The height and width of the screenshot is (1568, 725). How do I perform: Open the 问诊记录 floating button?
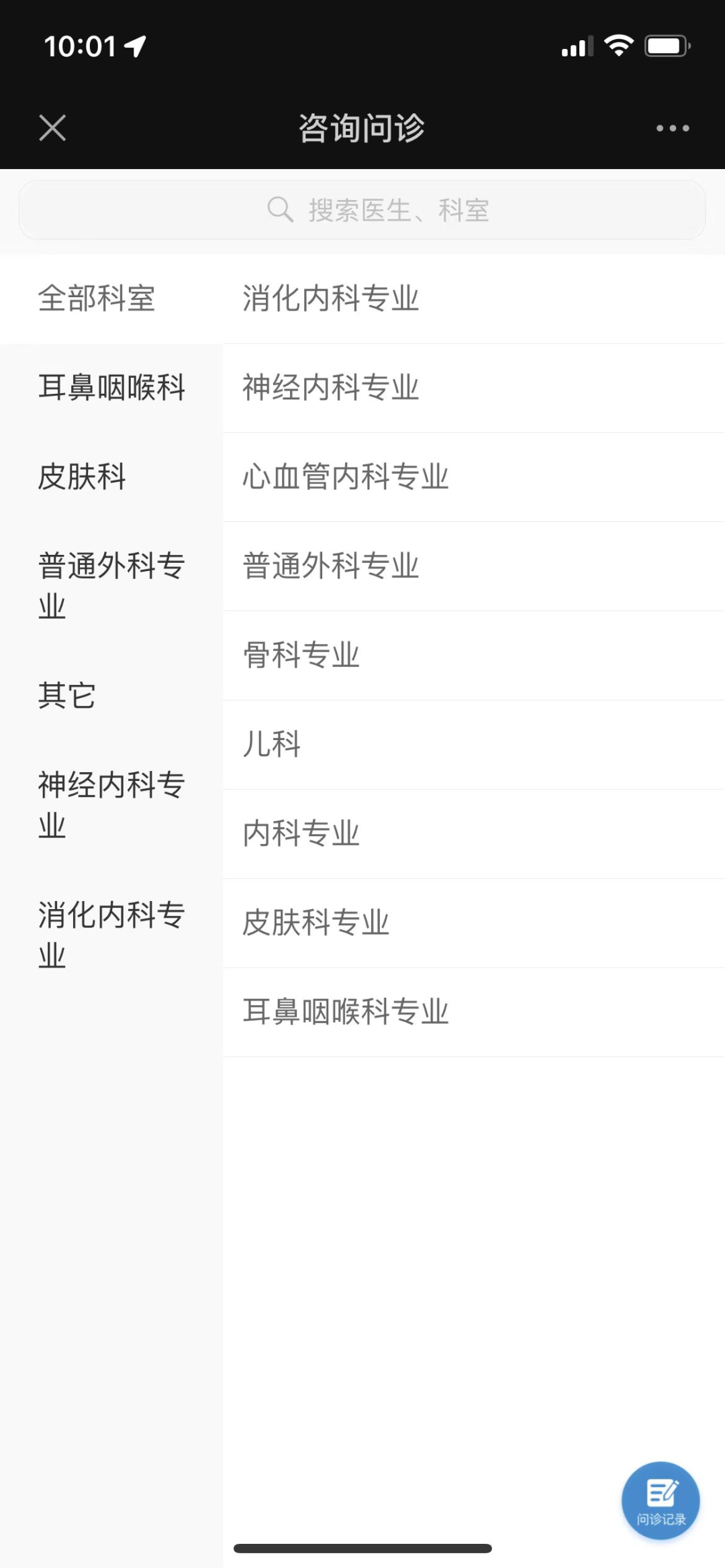(x=661, y=1500)
